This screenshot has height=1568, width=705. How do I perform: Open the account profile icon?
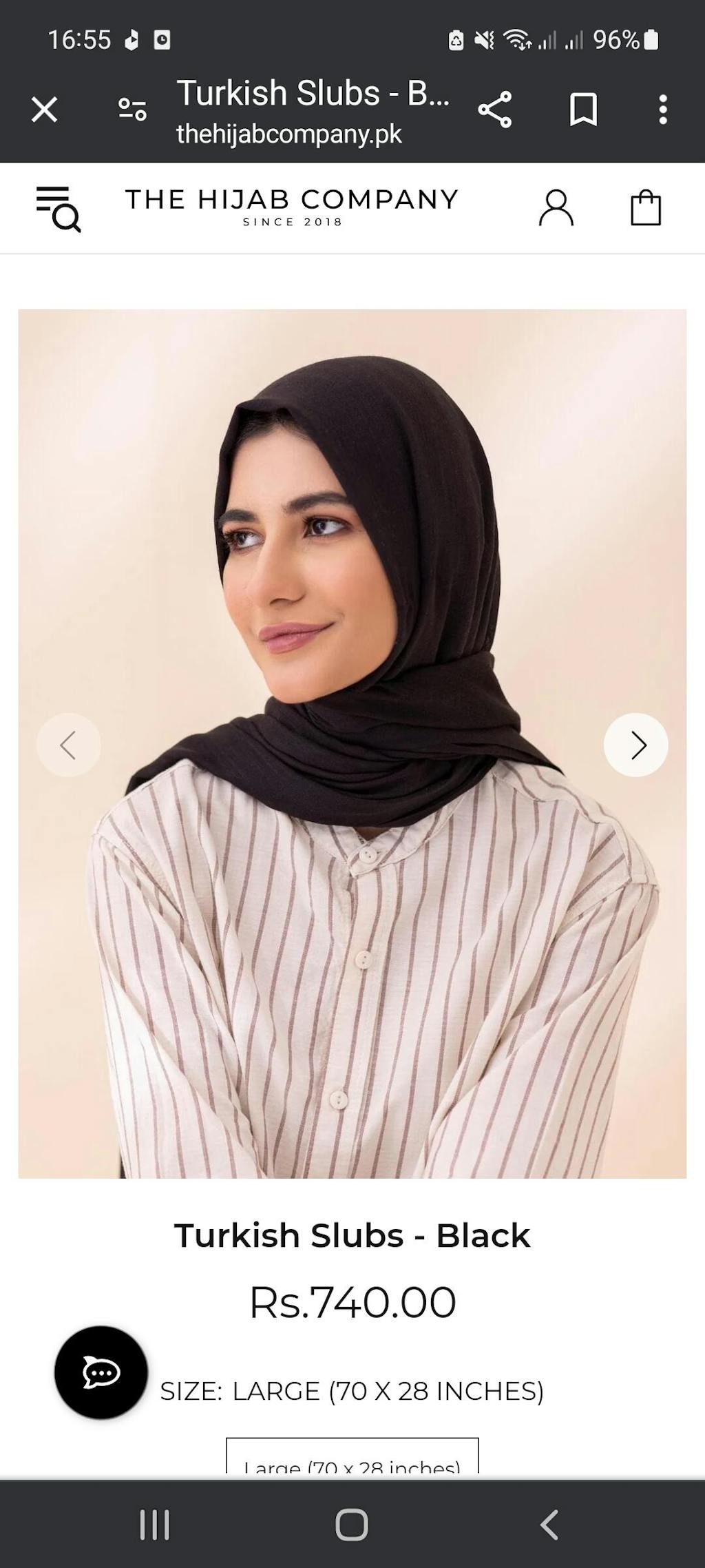tap(556, 208)
